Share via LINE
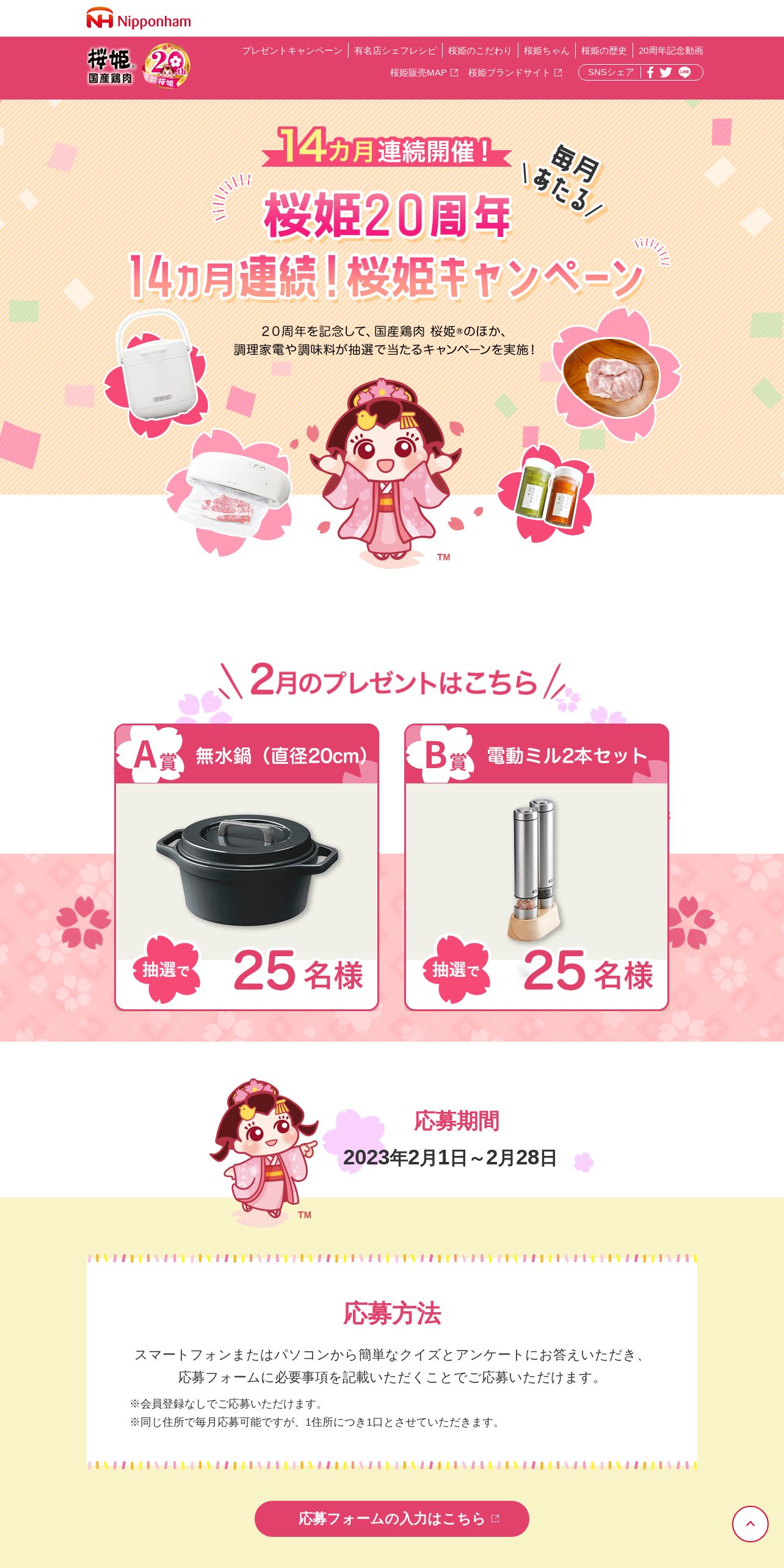Screen dimensions: 784x1568 (684, 73)
